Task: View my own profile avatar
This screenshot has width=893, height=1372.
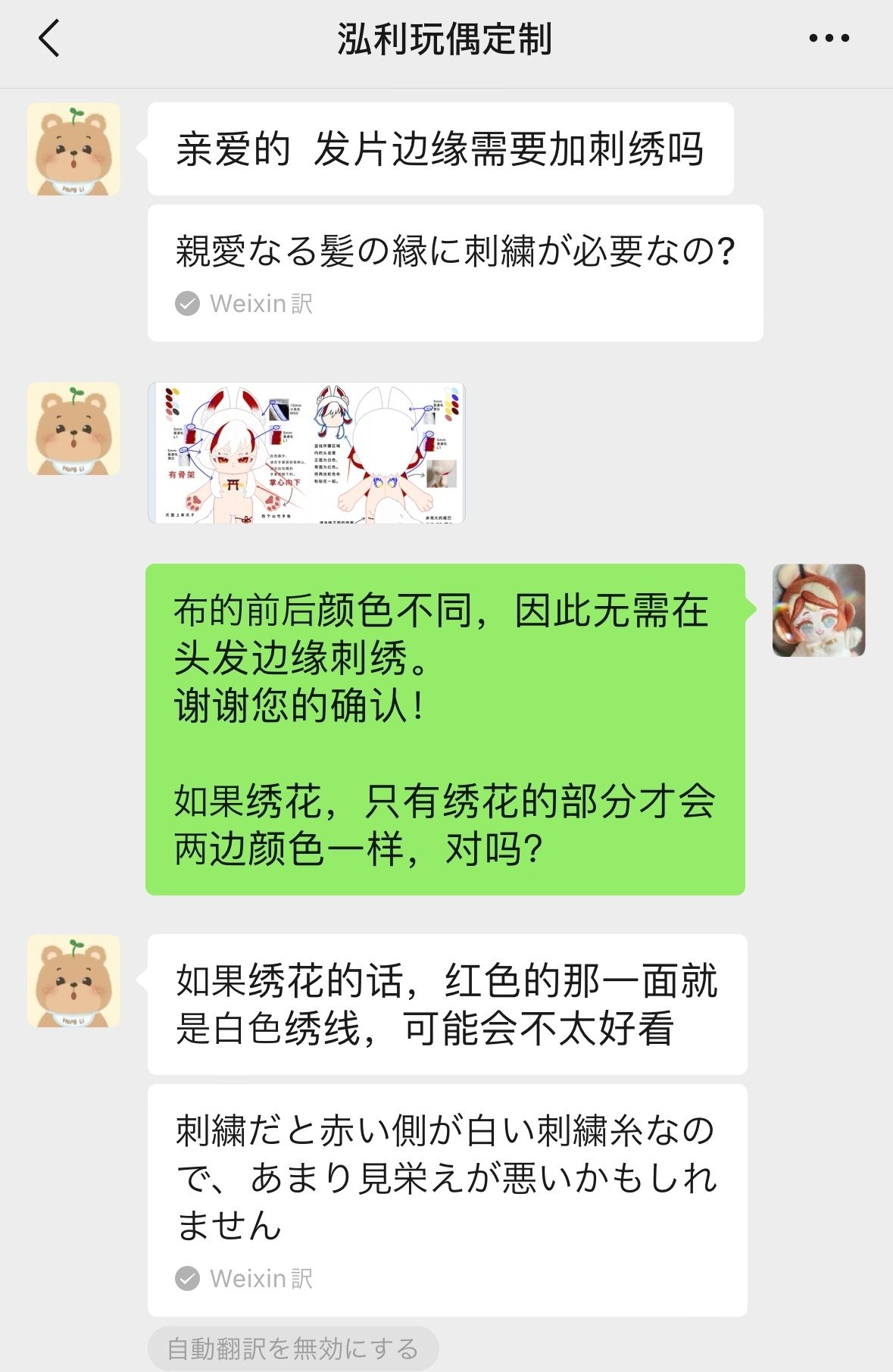Action: click(818, 610)
